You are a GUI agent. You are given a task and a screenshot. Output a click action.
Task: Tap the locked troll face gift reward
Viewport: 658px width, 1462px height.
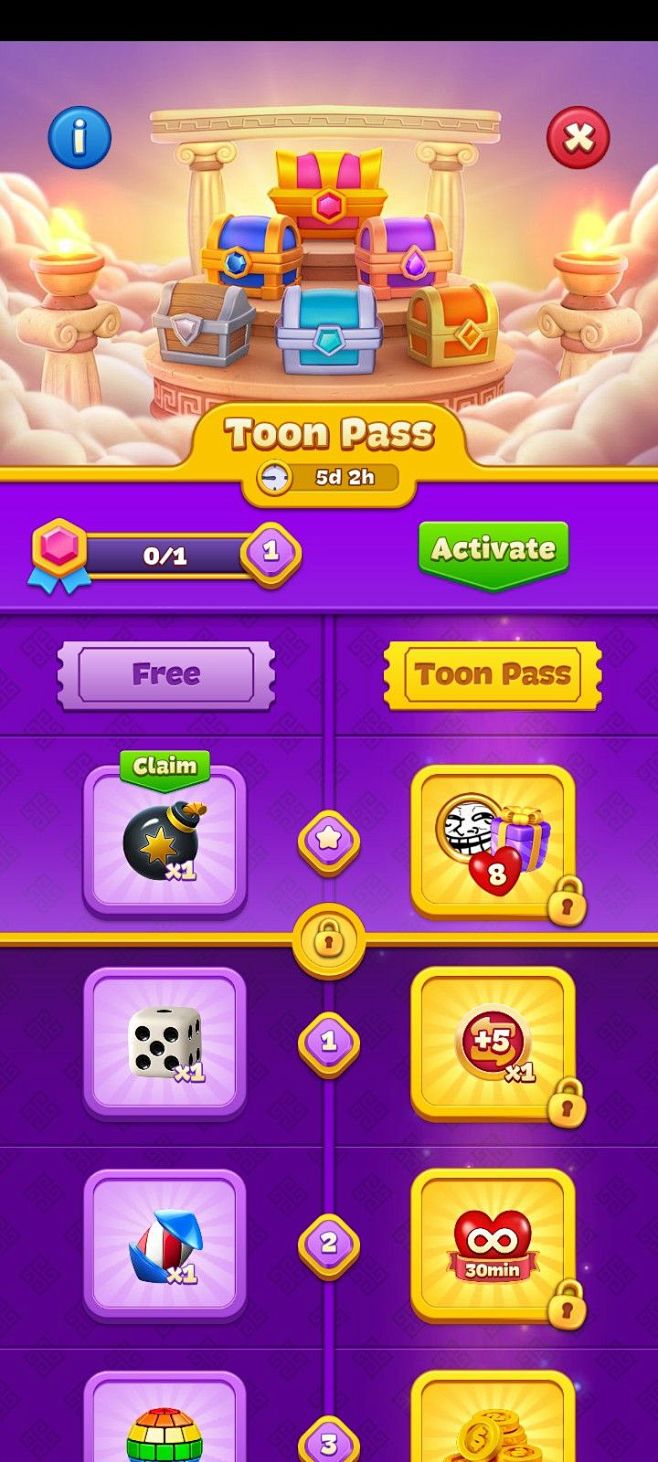pos(493,841)
